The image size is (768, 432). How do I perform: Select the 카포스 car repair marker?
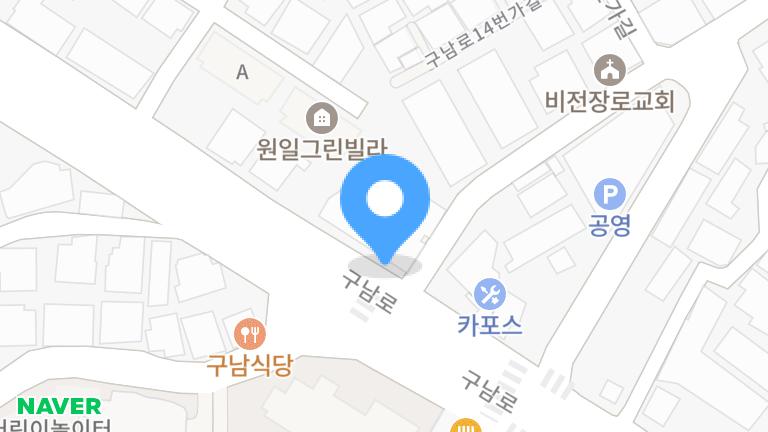(x=489, y=293)
